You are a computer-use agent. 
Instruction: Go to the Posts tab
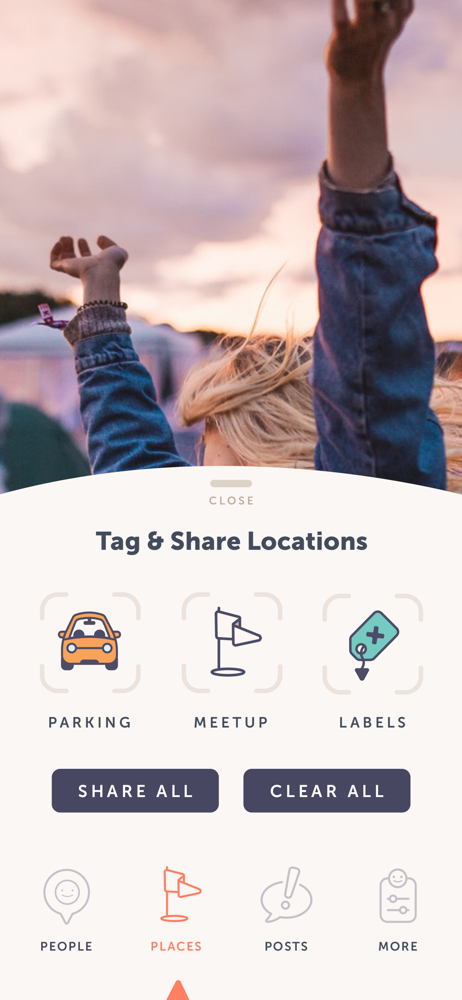pos(287,910)
